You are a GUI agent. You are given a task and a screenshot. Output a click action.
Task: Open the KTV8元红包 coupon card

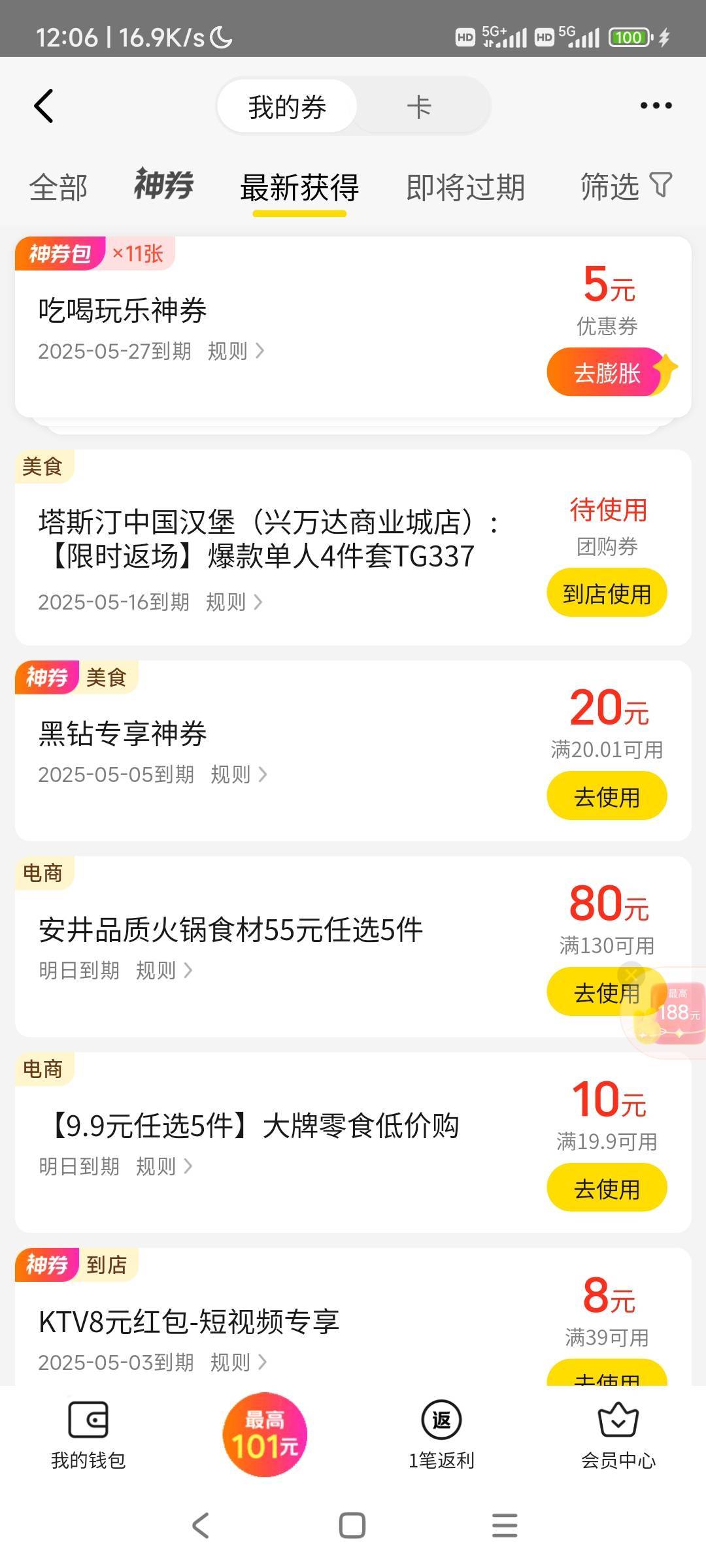353,1316
